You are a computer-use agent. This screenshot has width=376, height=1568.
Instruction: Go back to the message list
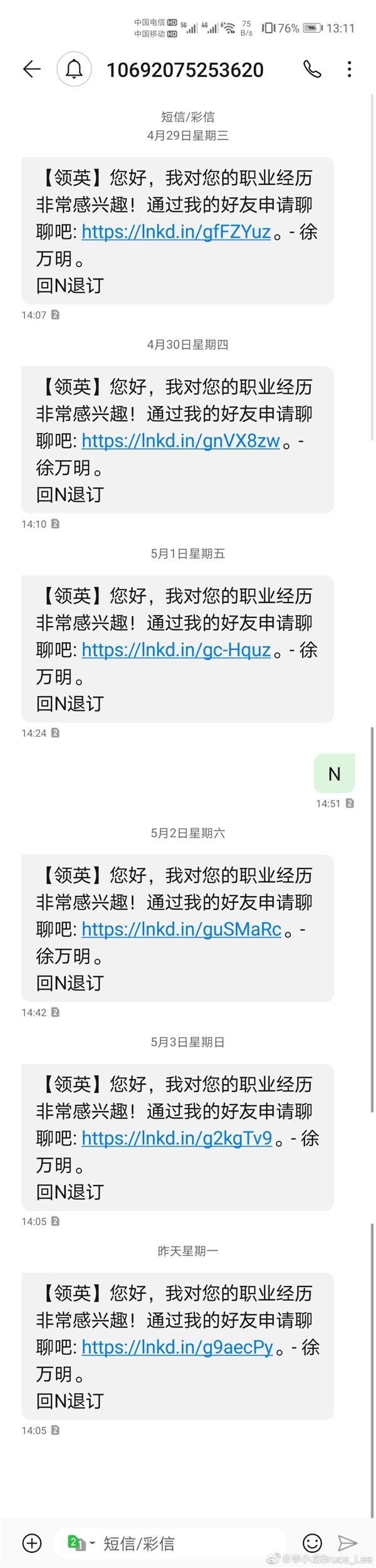[x=31, y=69]
